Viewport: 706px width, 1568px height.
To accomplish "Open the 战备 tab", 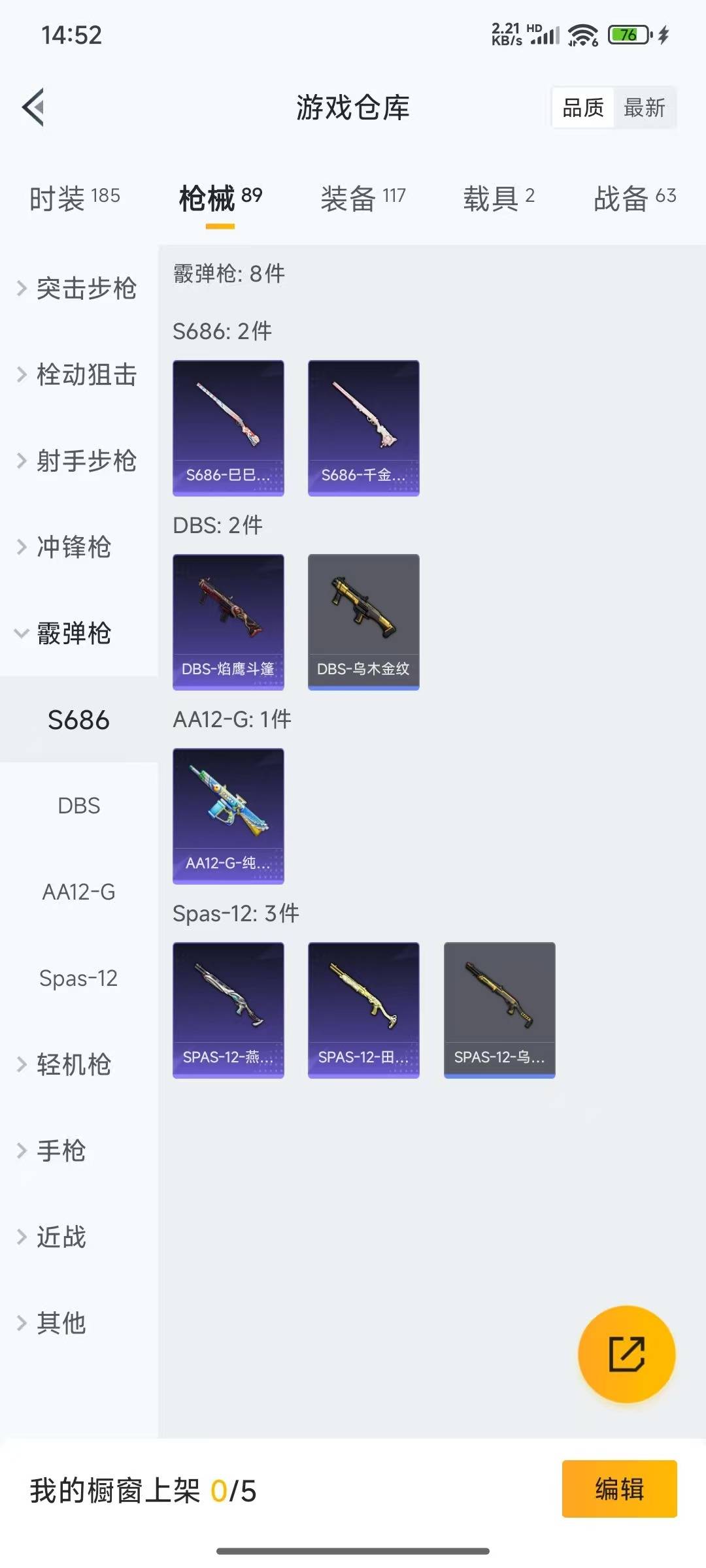I will [634, 197].
